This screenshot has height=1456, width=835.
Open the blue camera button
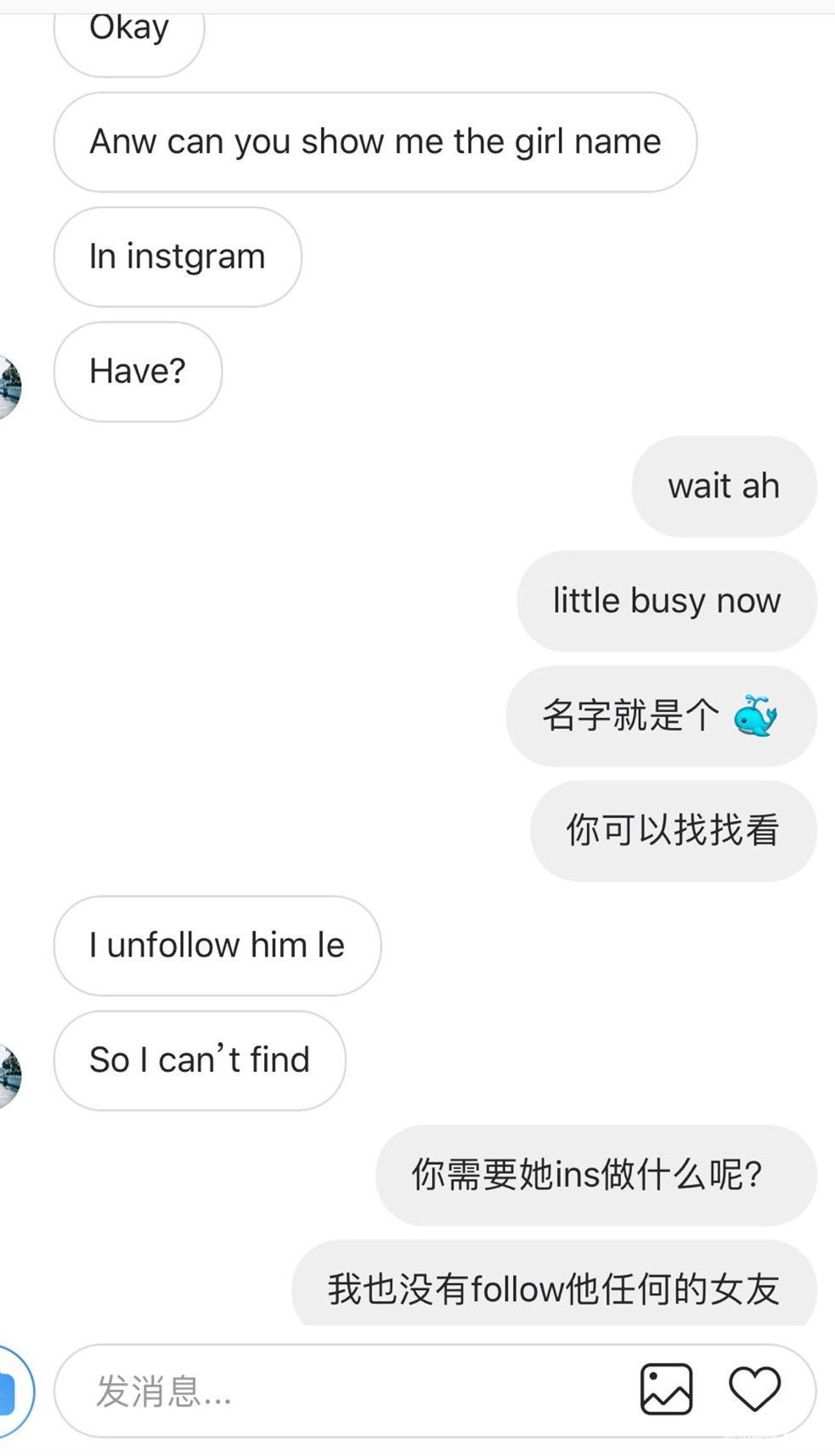(10, 1391)
